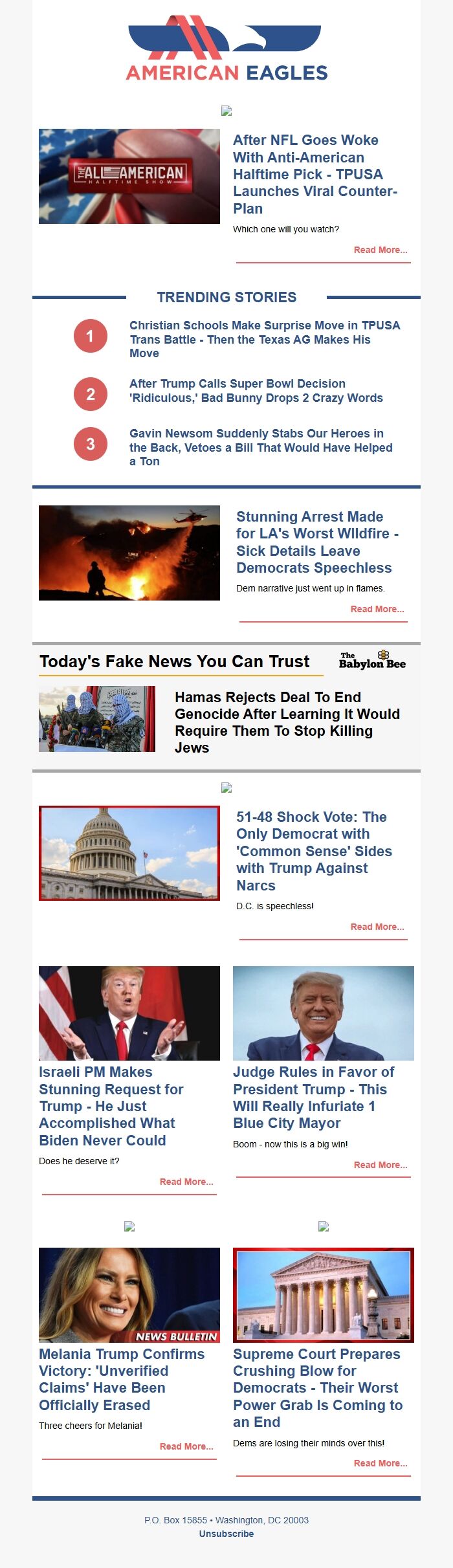Open the 51-48 Shock Vote headline

point(313,851)
